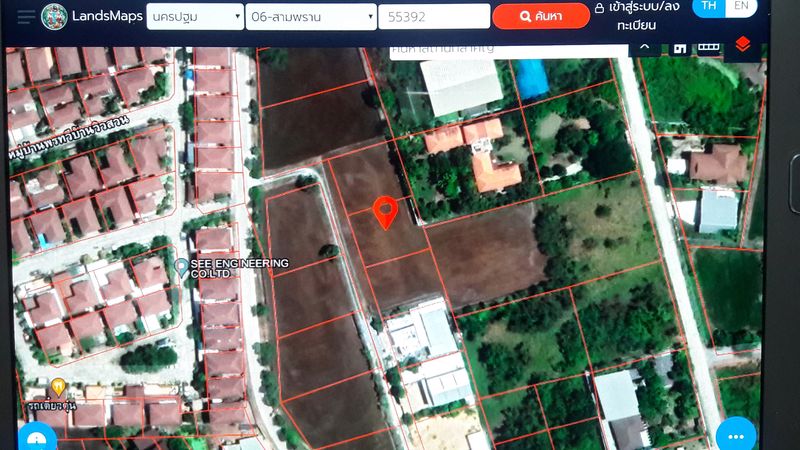Switch language to TH
Screen dimensions: 800x450
pyautogui.click(x=709, y=7)
